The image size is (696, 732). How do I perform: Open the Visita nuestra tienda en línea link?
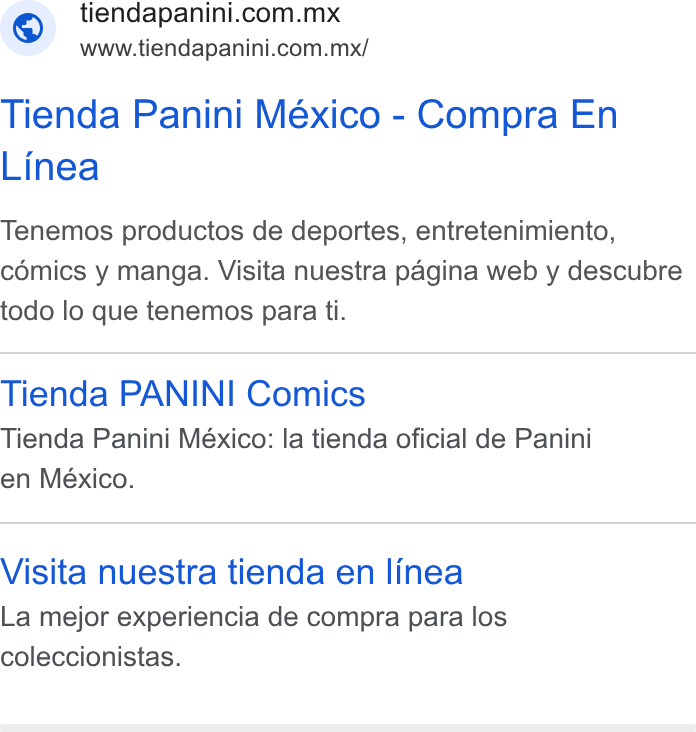coord(232,572)
